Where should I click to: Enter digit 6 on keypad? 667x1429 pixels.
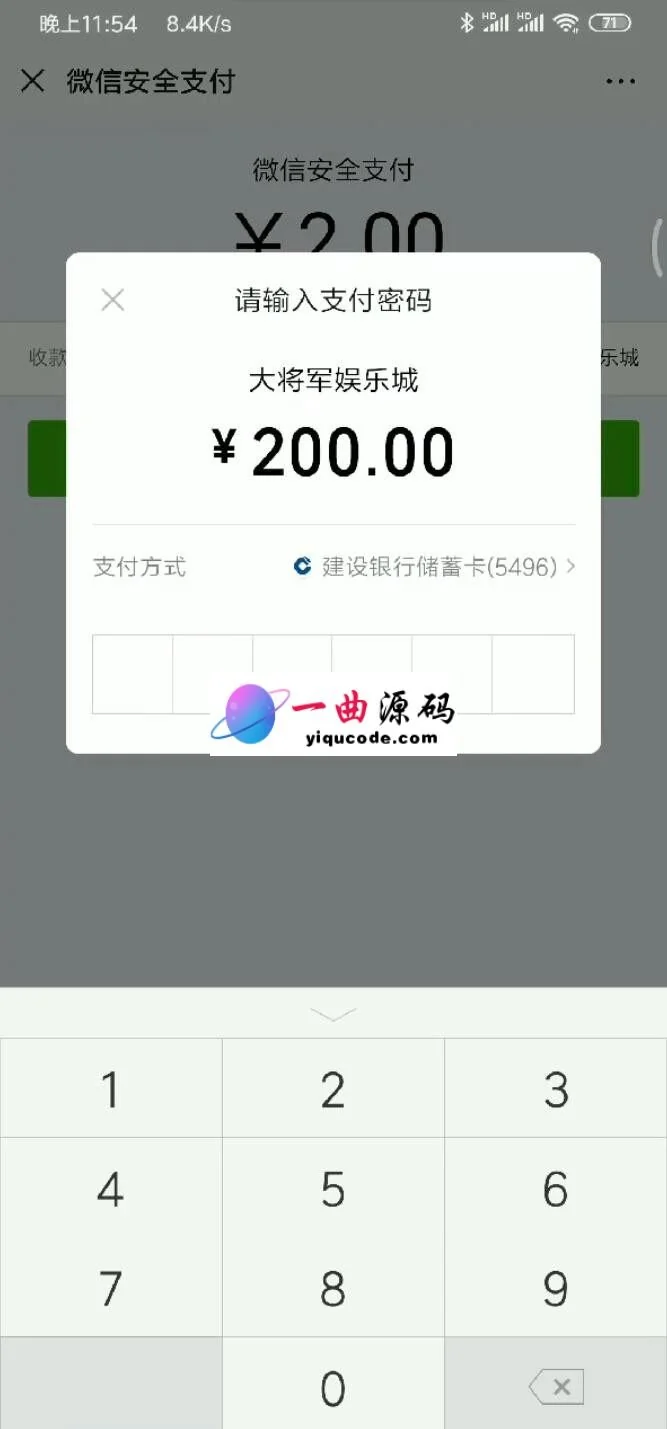556,1189
